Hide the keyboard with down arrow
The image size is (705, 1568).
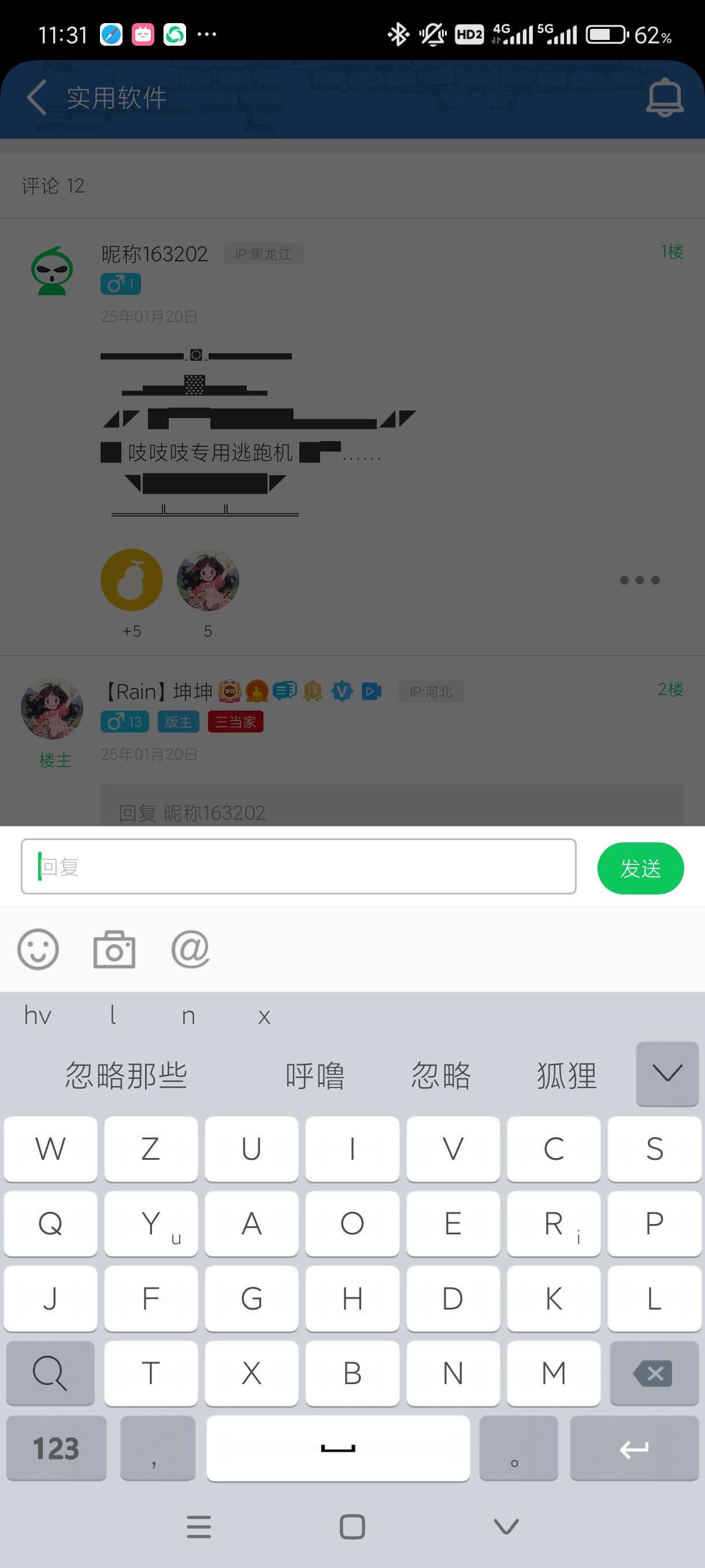(506, 1526)
